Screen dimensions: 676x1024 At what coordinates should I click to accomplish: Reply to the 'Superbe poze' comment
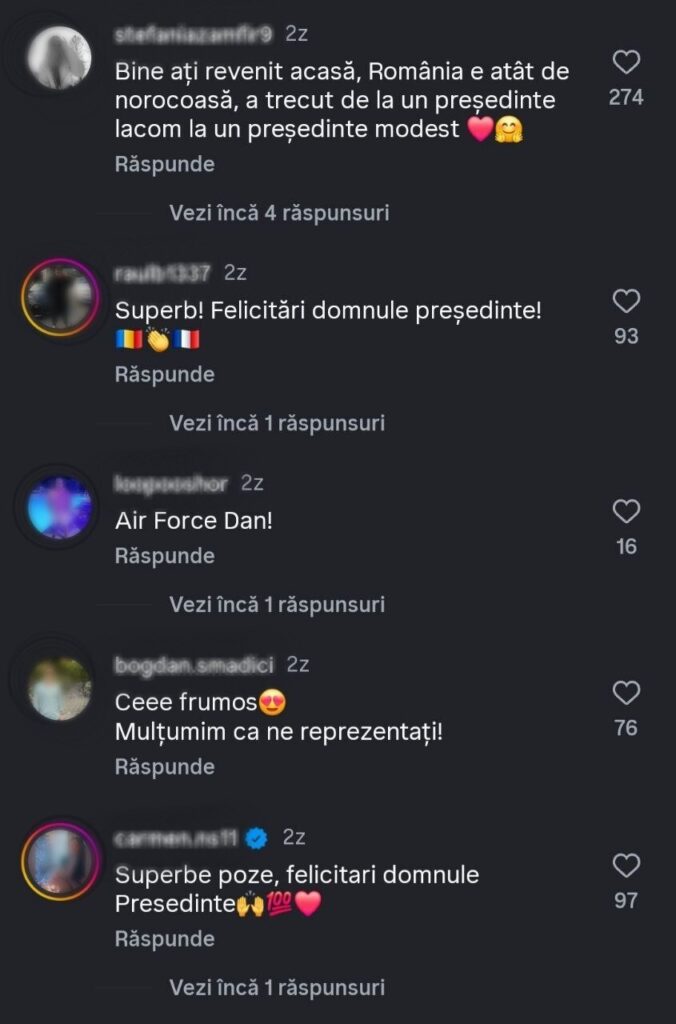click(165, 939)
